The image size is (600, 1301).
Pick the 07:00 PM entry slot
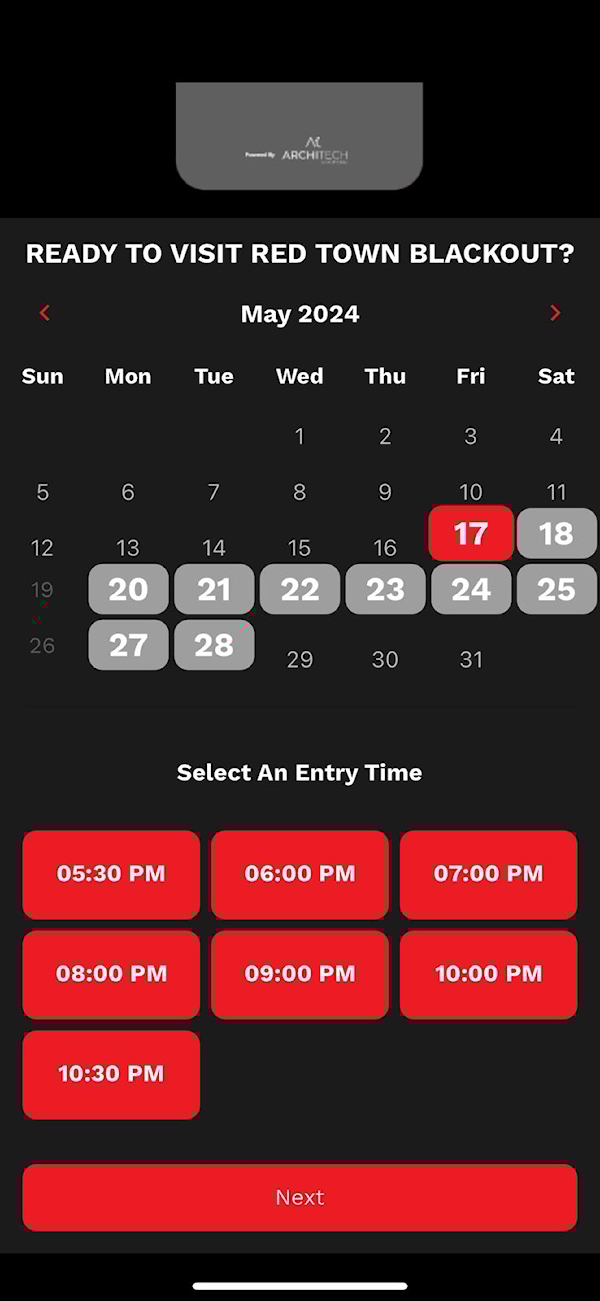488,874
